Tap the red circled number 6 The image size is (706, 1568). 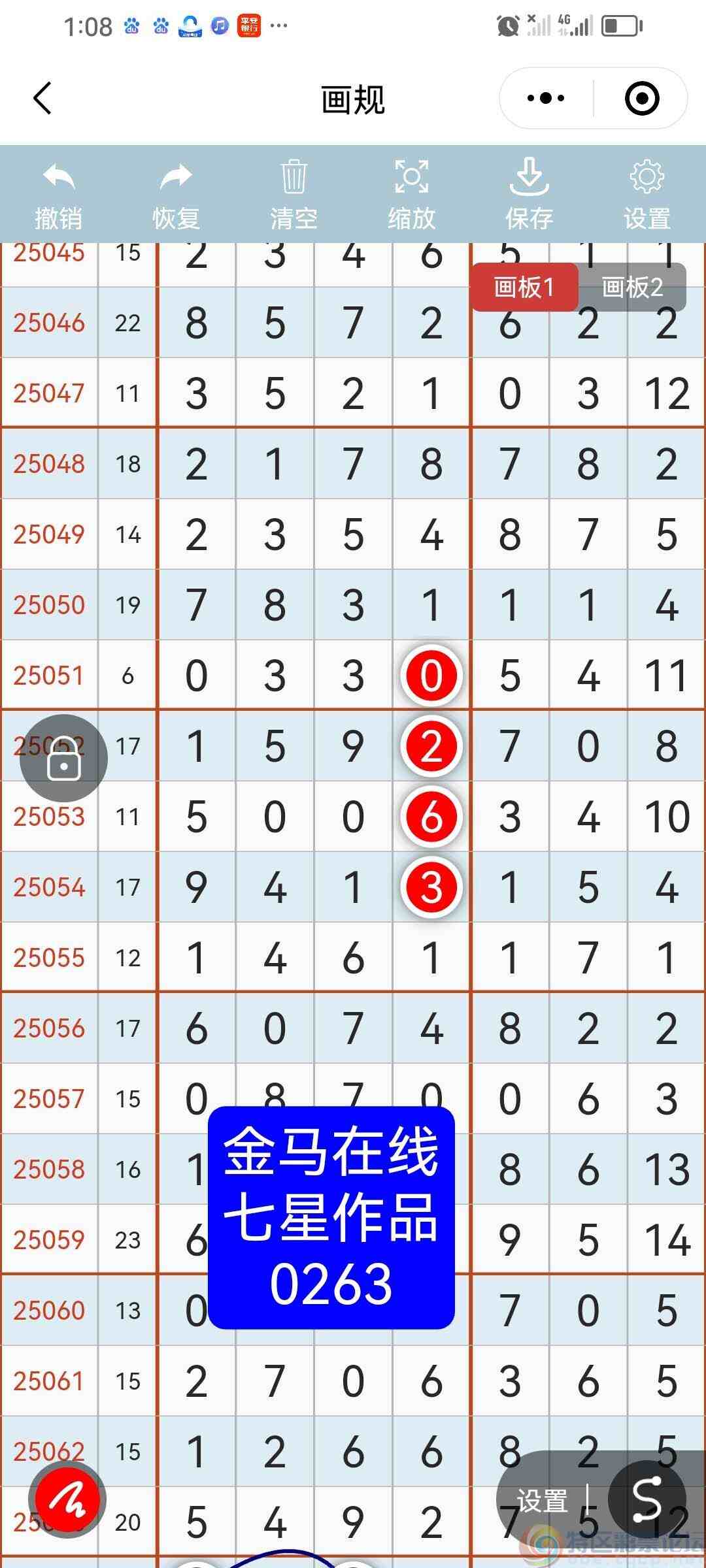click(x=431, y=817)
